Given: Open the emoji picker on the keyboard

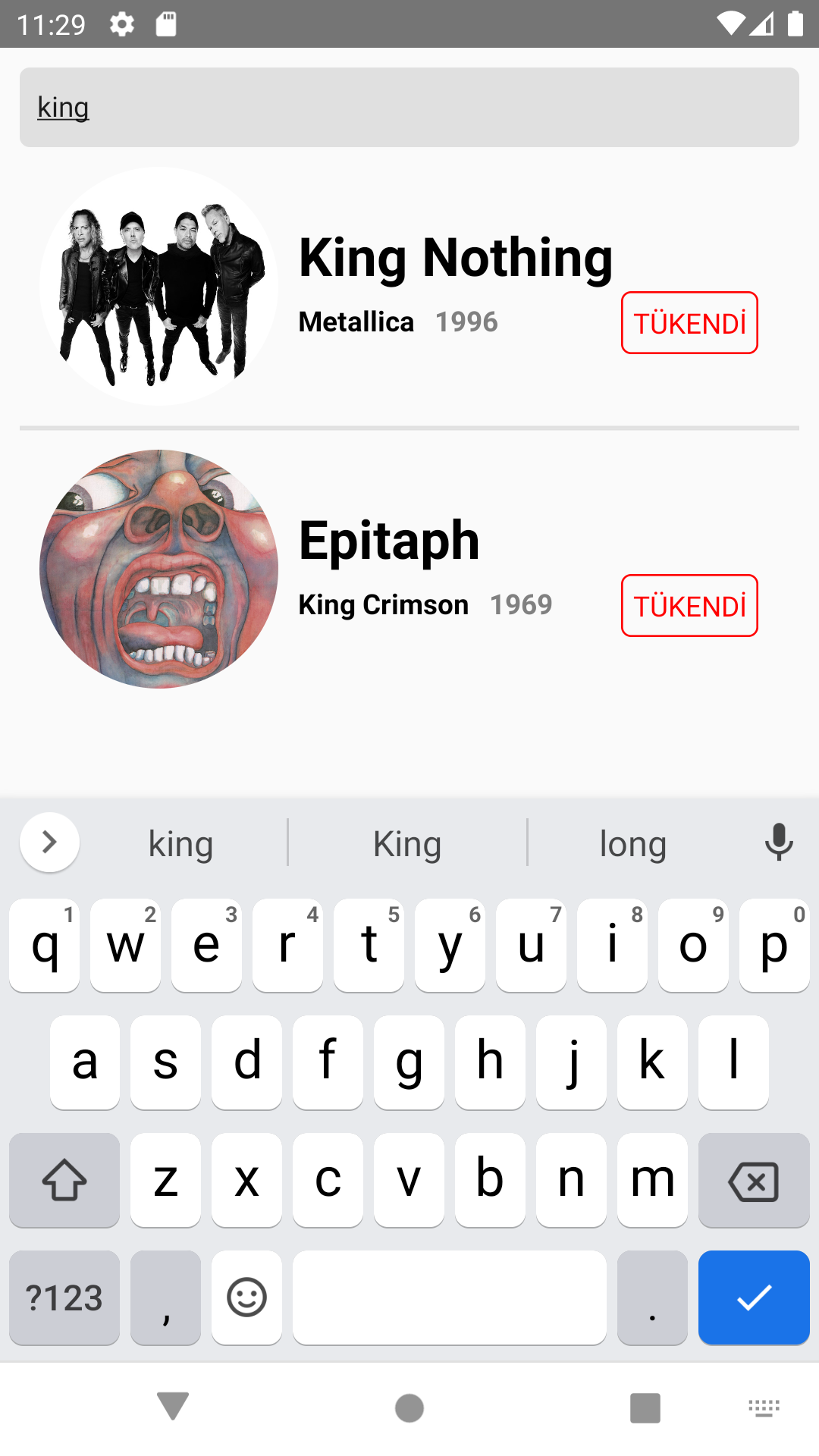Looking at the screenshot, I should pos(246,1298).
